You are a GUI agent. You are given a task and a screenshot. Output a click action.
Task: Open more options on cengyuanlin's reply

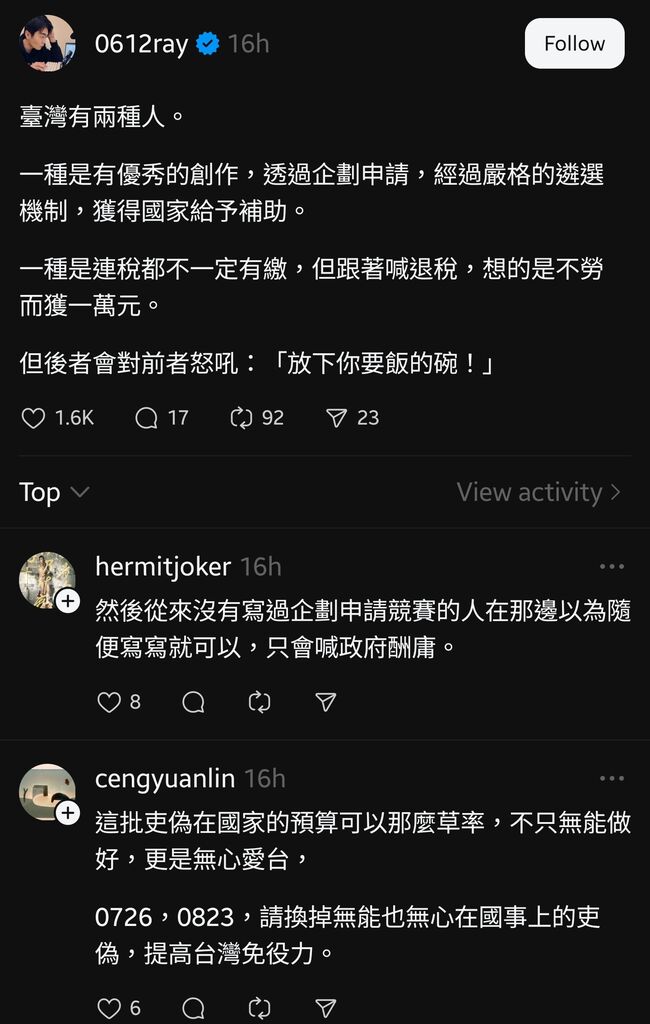611,779
